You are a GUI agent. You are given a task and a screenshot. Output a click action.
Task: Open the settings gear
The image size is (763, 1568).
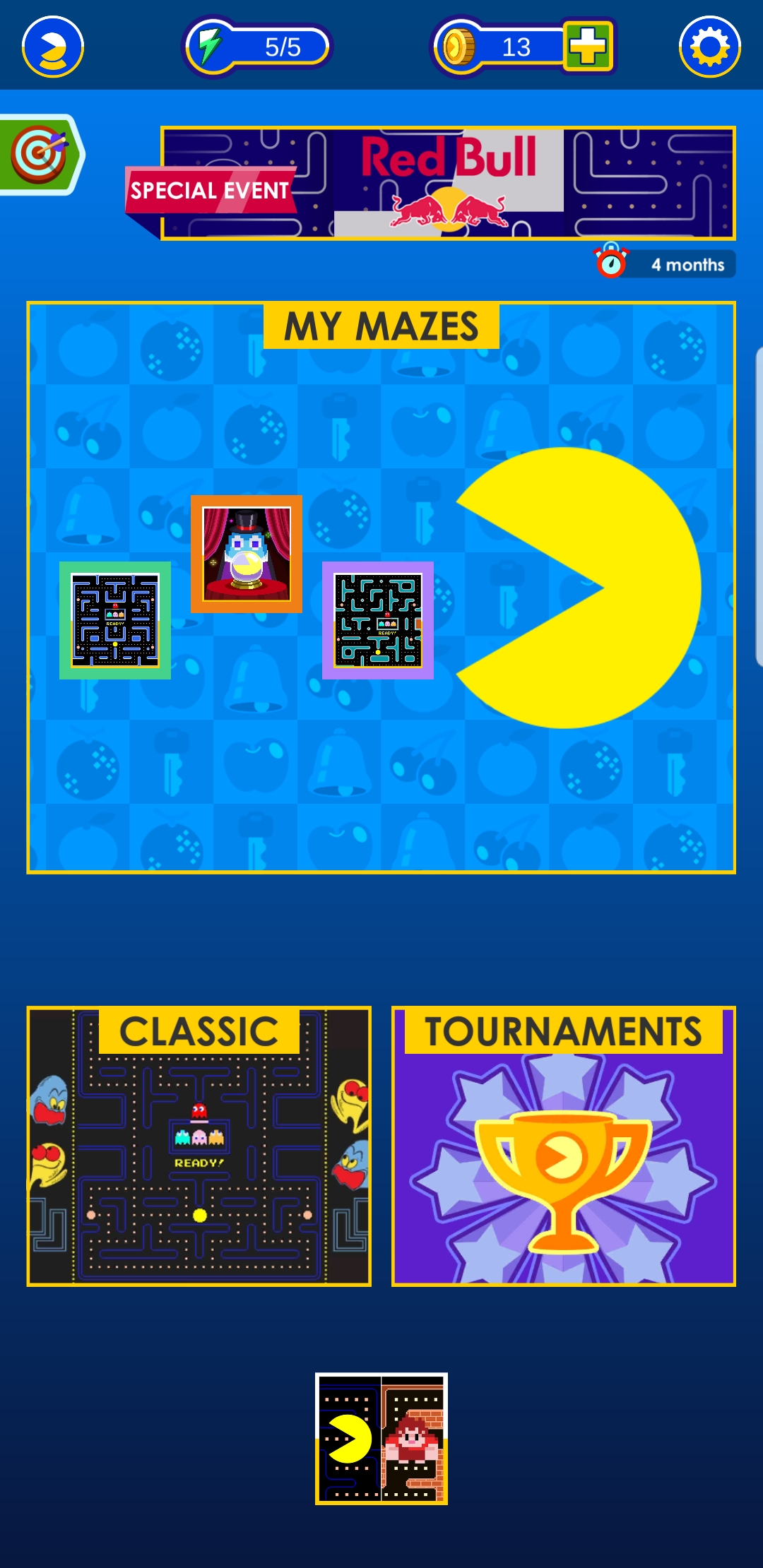(x=709, y=47)
